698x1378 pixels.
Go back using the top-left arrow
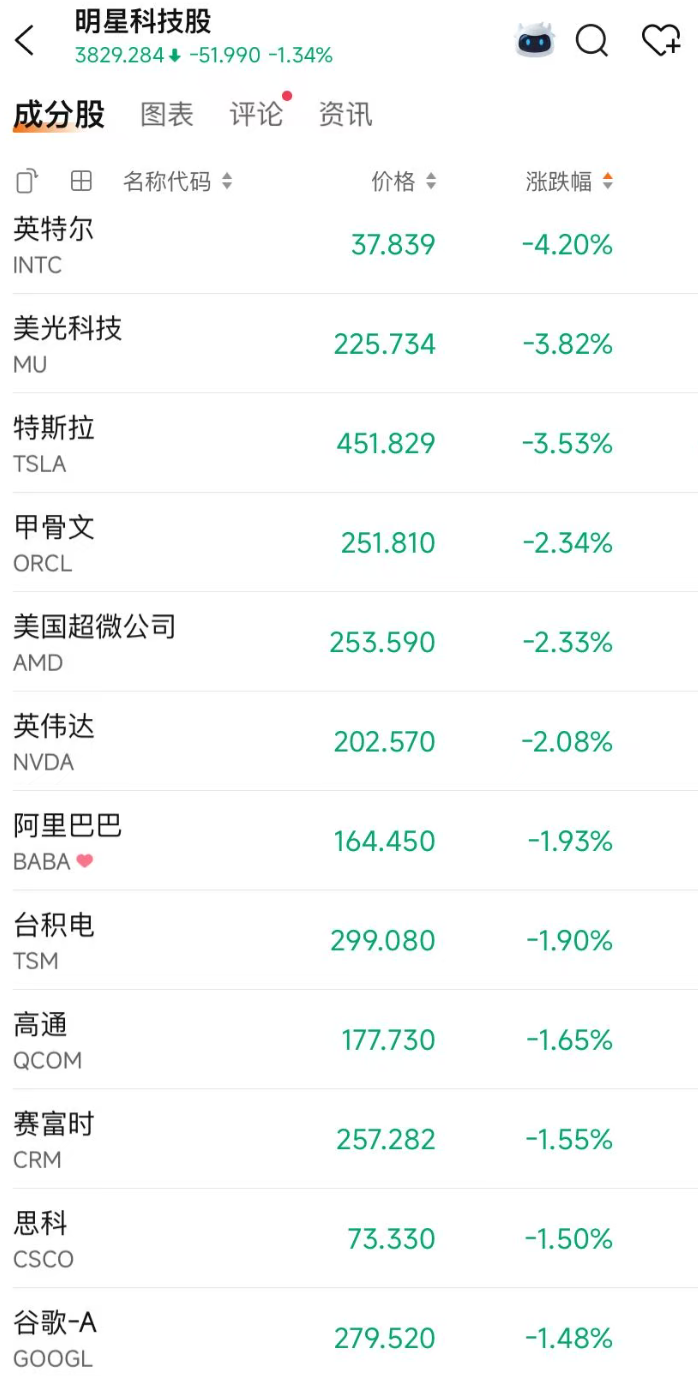click(25, 41)
